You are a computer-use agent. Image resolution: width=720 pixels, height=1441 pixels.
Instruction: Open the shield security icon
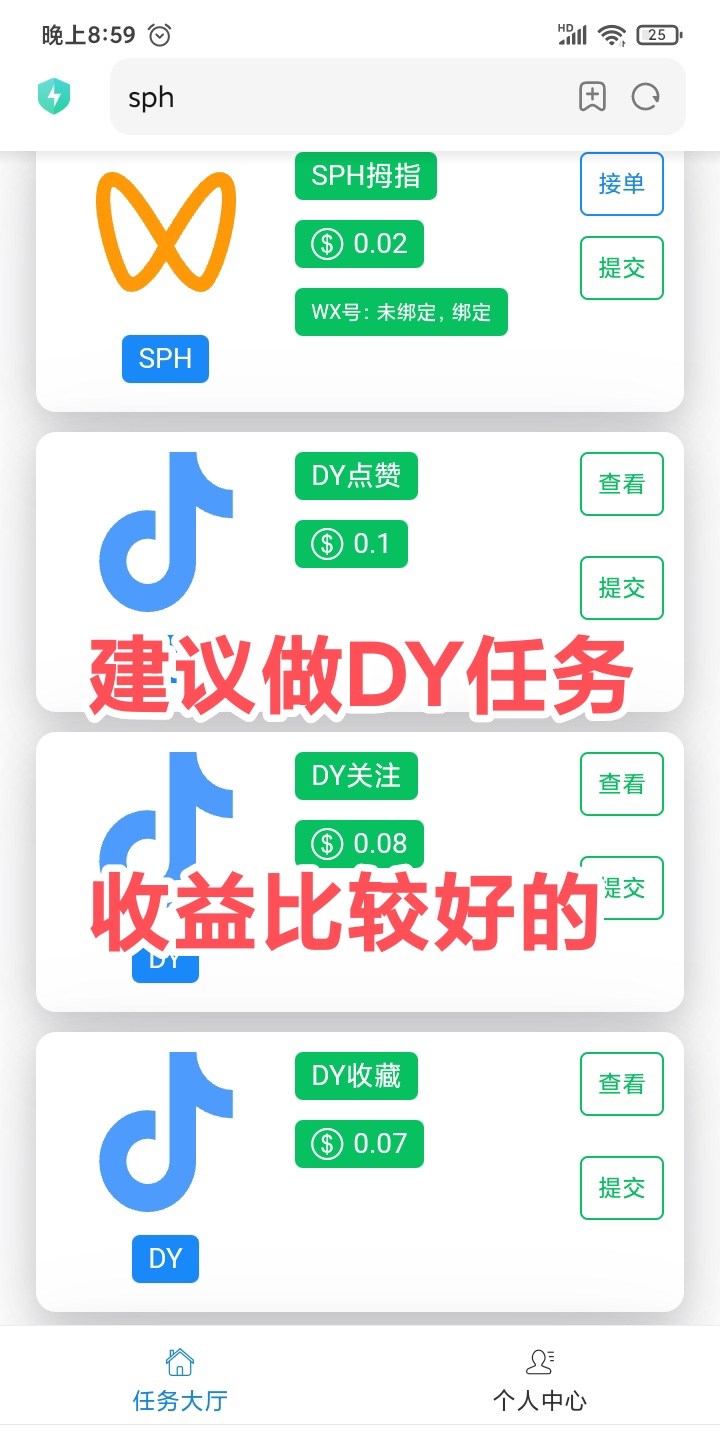[x=54, y=96]
